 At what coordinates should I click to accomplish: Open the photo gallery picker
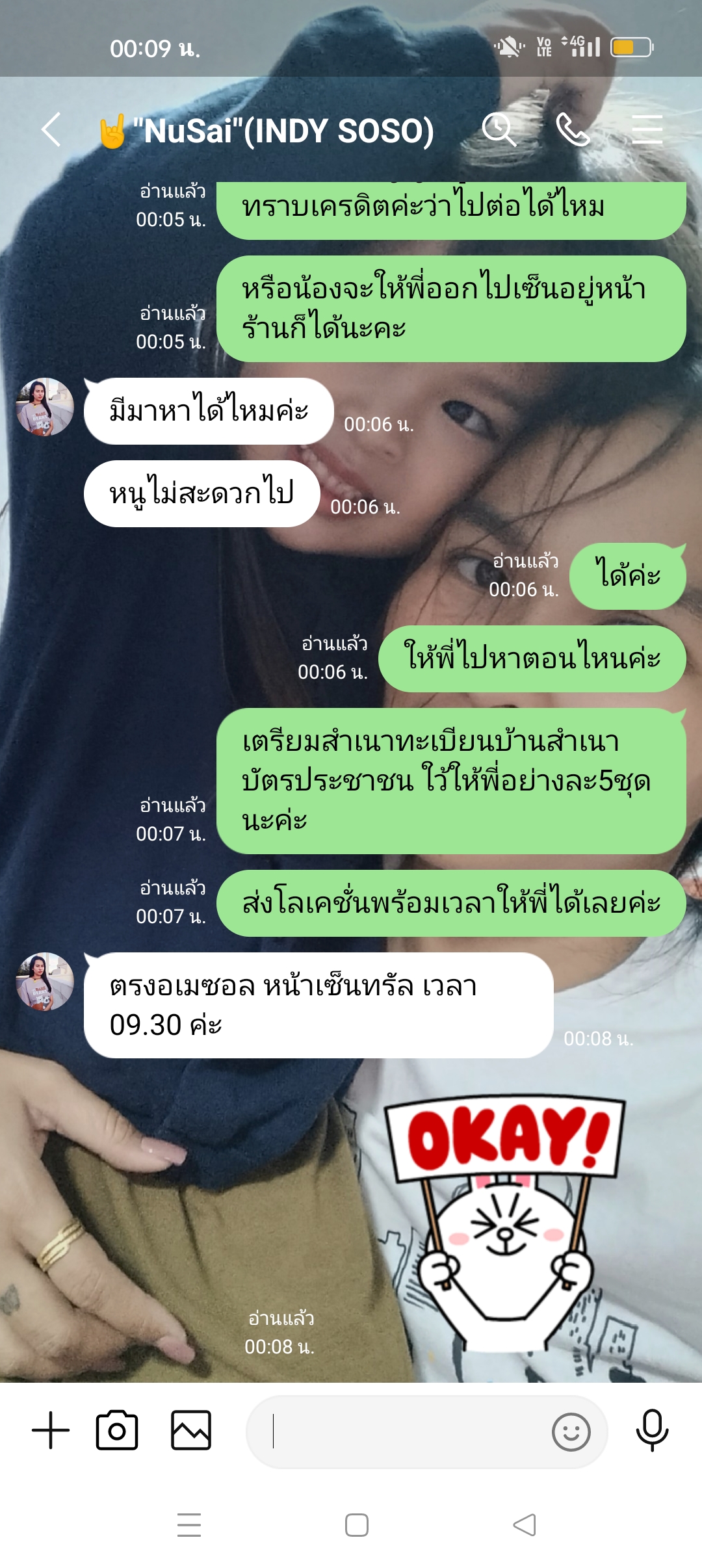coord(191,1430)
